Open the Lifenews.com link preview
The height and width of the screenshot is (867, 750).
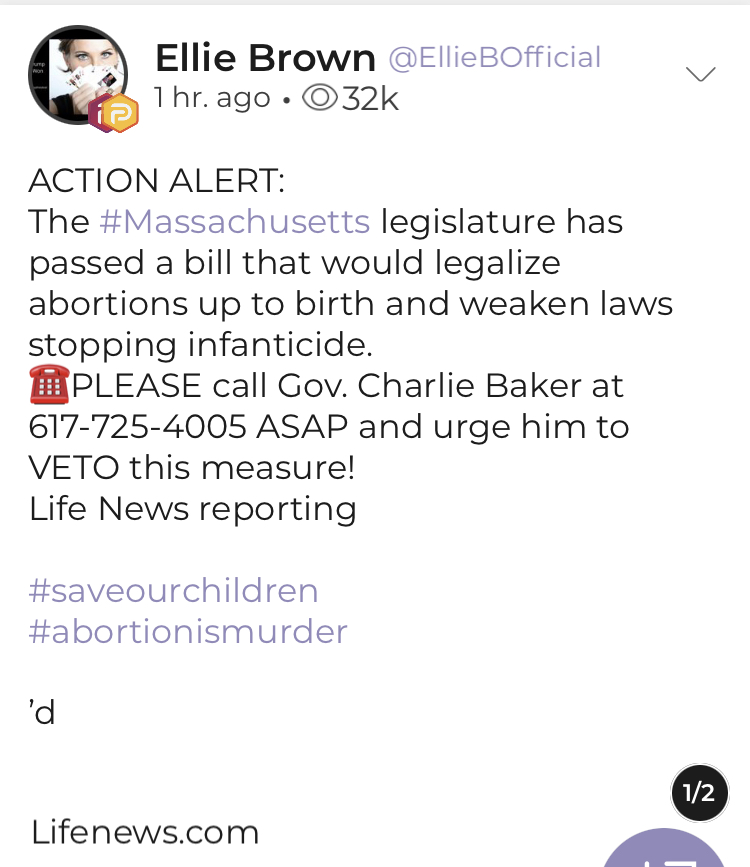pos(145,832)
